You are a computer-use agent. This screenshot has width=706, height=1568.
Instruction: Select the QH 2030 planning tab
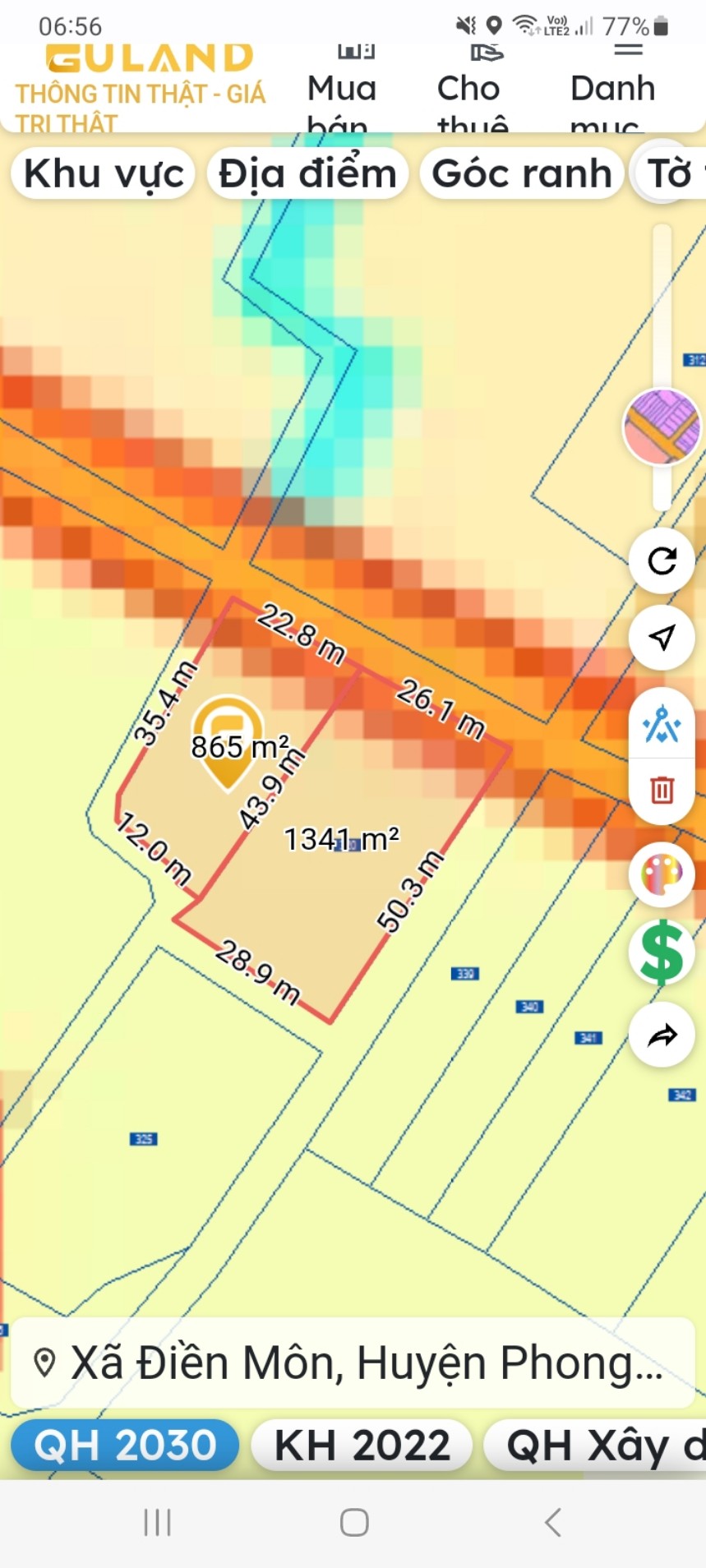125,1446
